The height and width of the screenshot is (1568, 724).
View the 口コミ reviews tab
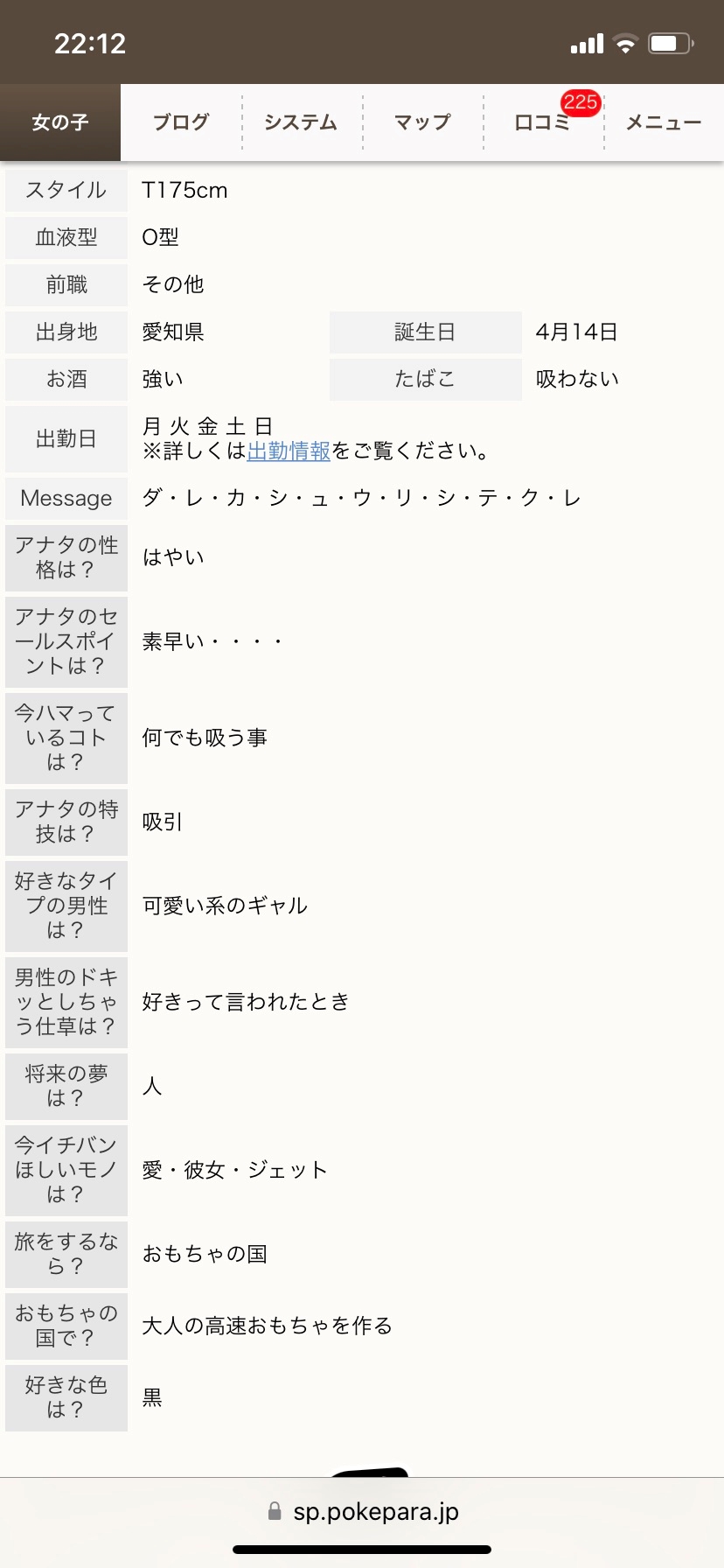pos(543,122)
